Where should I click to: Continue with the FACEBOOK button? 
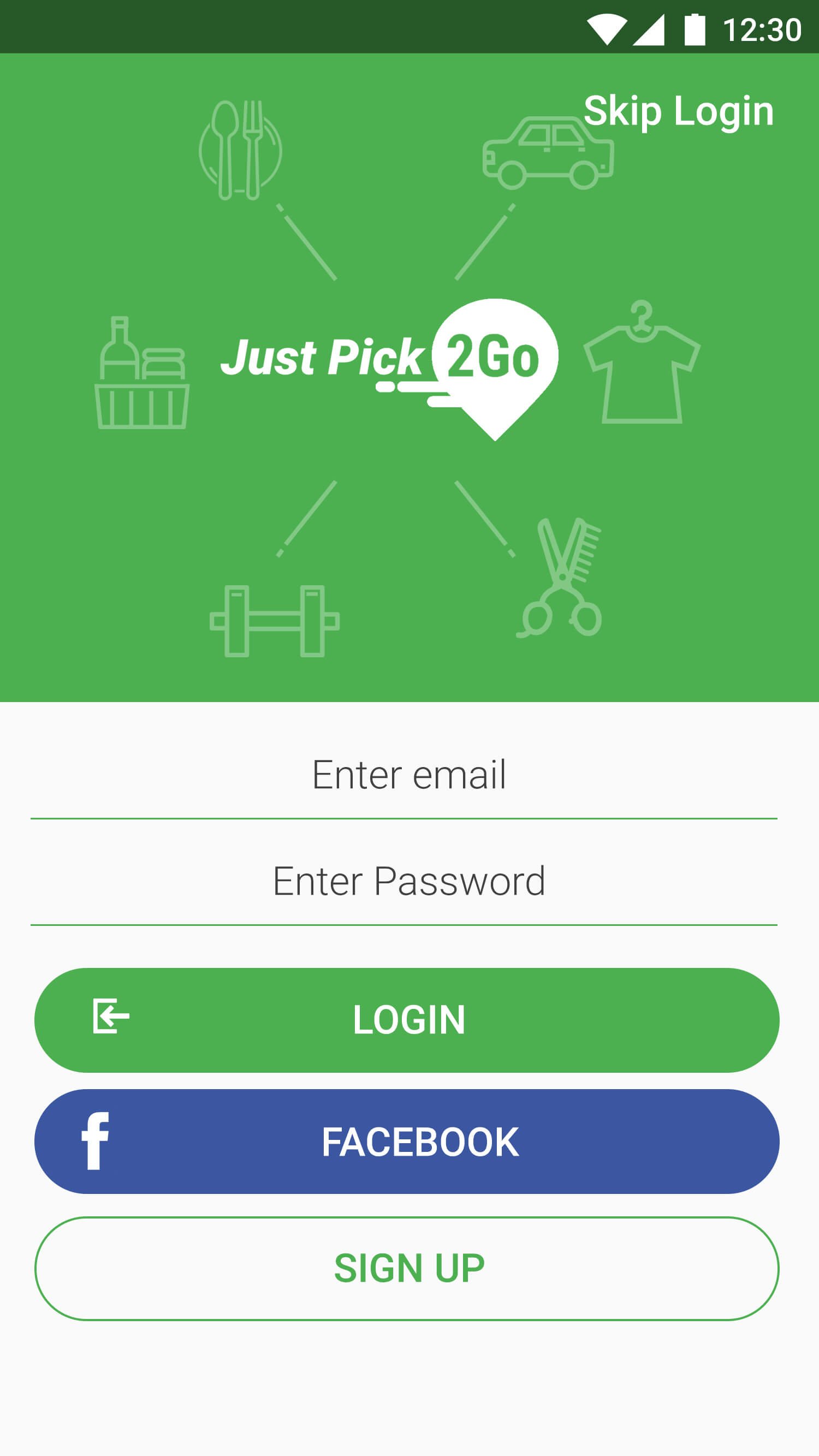point(407,1141)
